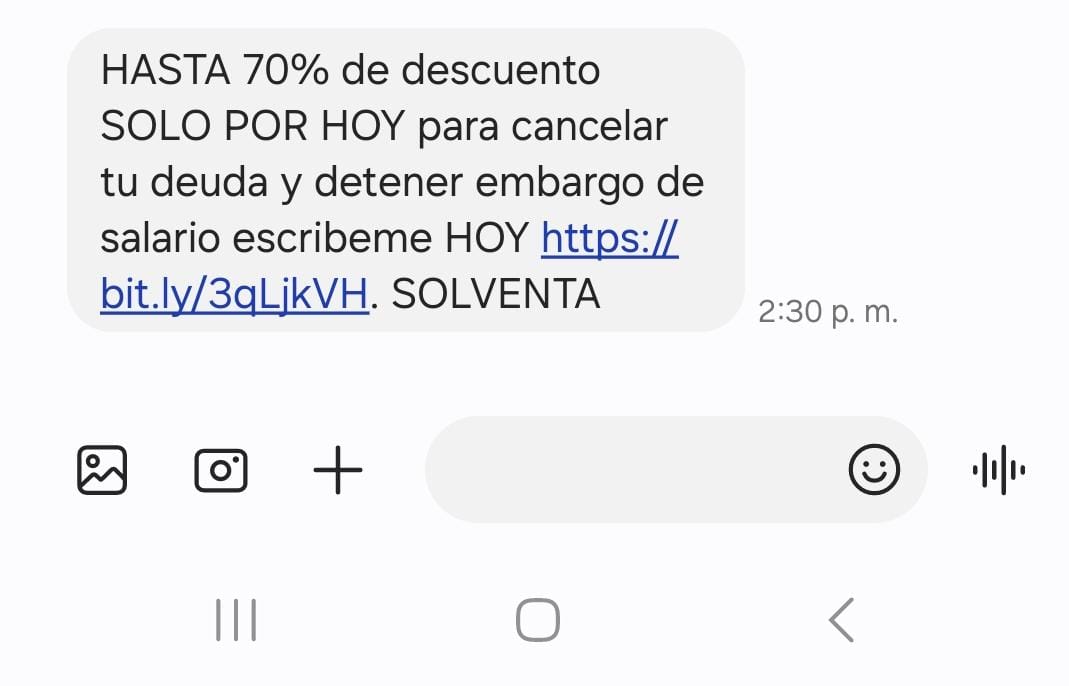Image resolution: width=1069 pixels, height=686 pixels.
Task: Focus the message text field
Action: tap(630, 470)
